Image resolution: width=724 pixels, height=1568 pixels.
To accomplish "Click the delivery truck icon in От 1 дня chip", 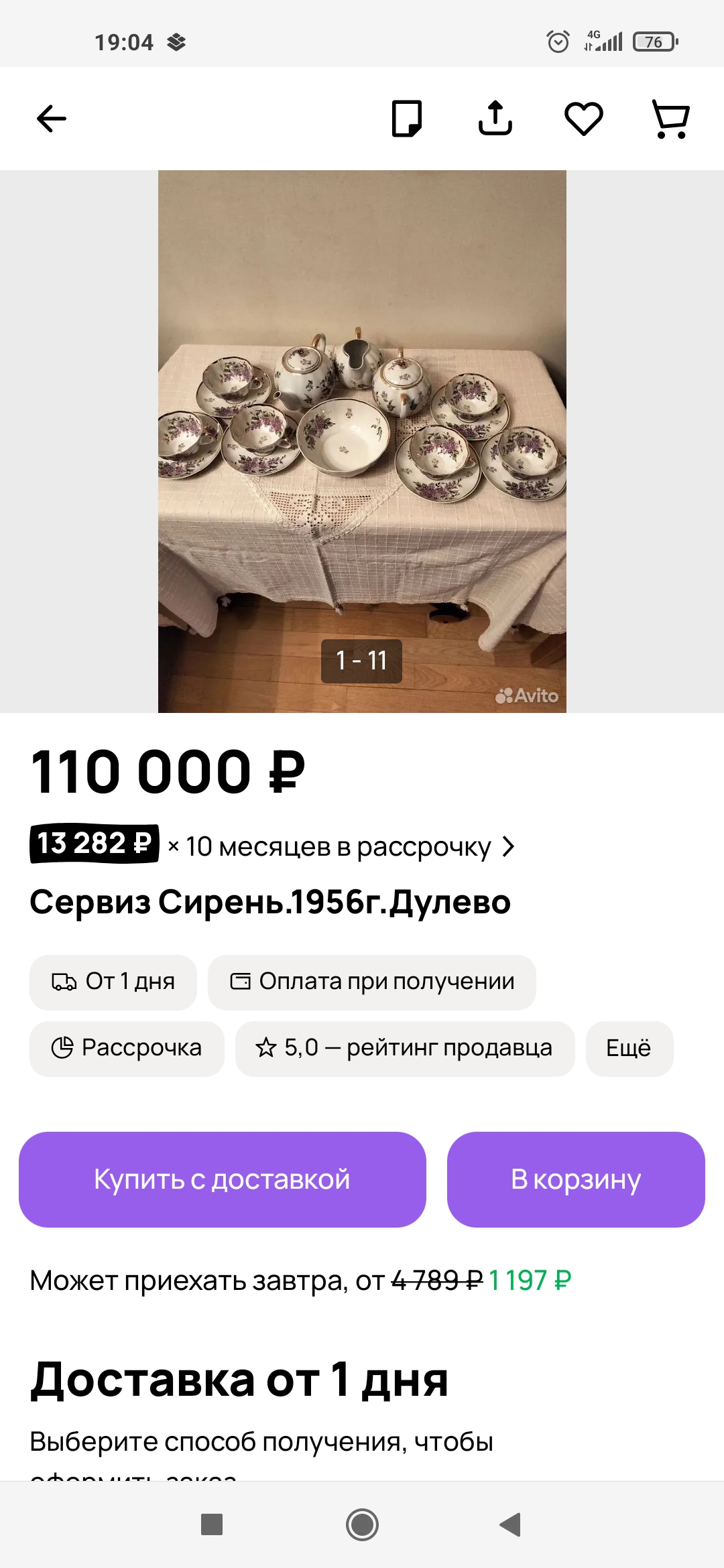I will tap(64, 982).
